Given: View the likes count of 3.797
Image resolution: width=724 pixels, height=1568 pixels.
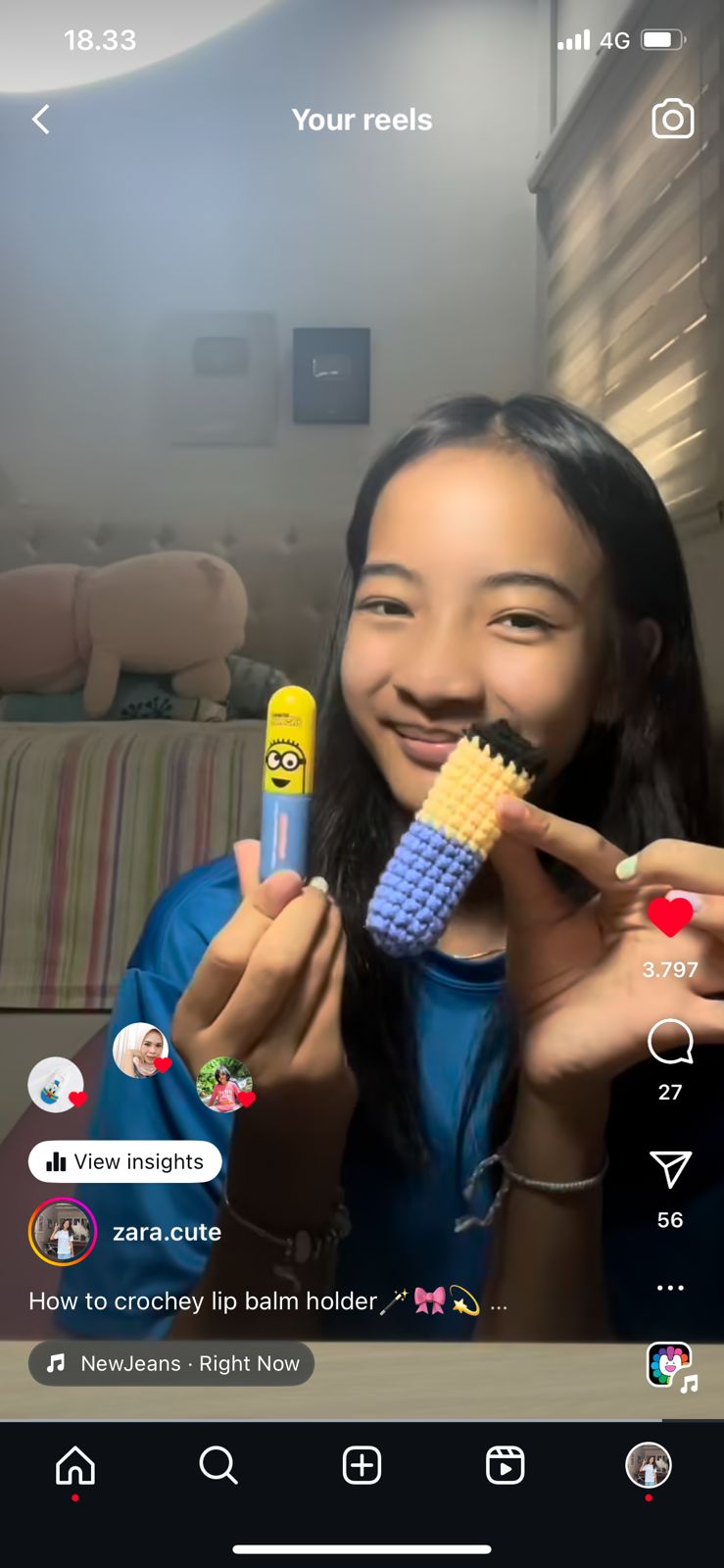Looking at the screenshot, I should [x=670, y=969].
